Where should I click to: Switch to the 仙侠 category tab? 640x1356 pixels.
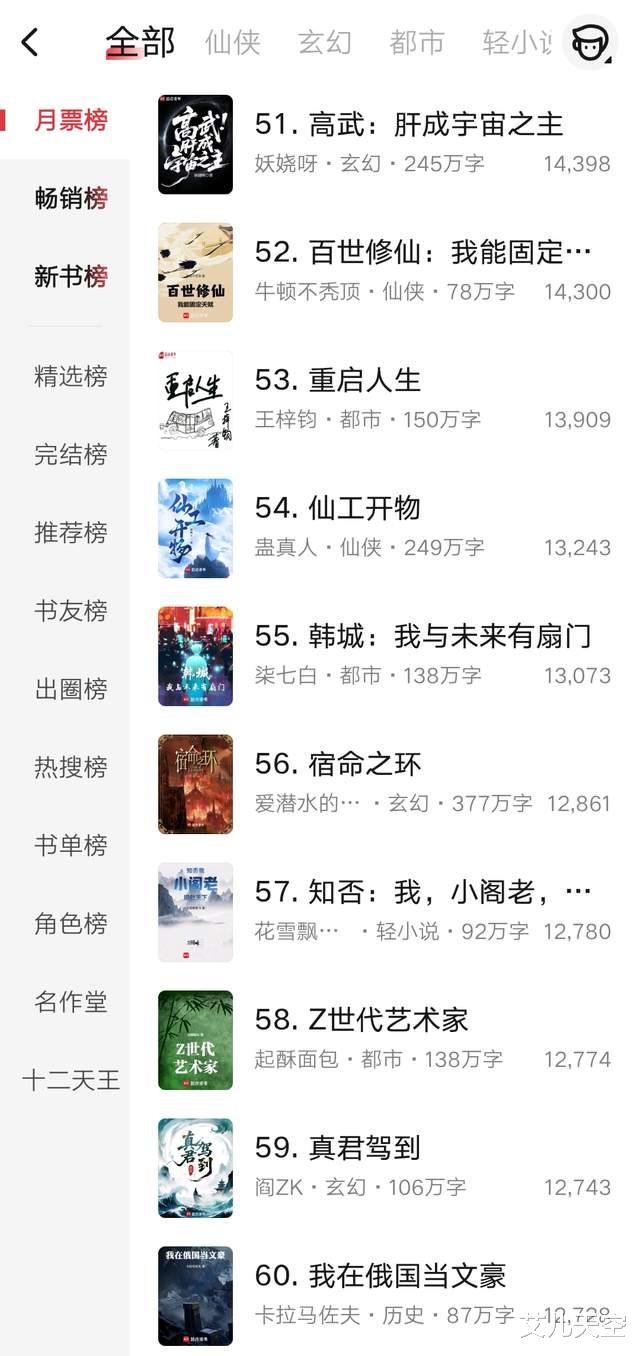(232, 43)
